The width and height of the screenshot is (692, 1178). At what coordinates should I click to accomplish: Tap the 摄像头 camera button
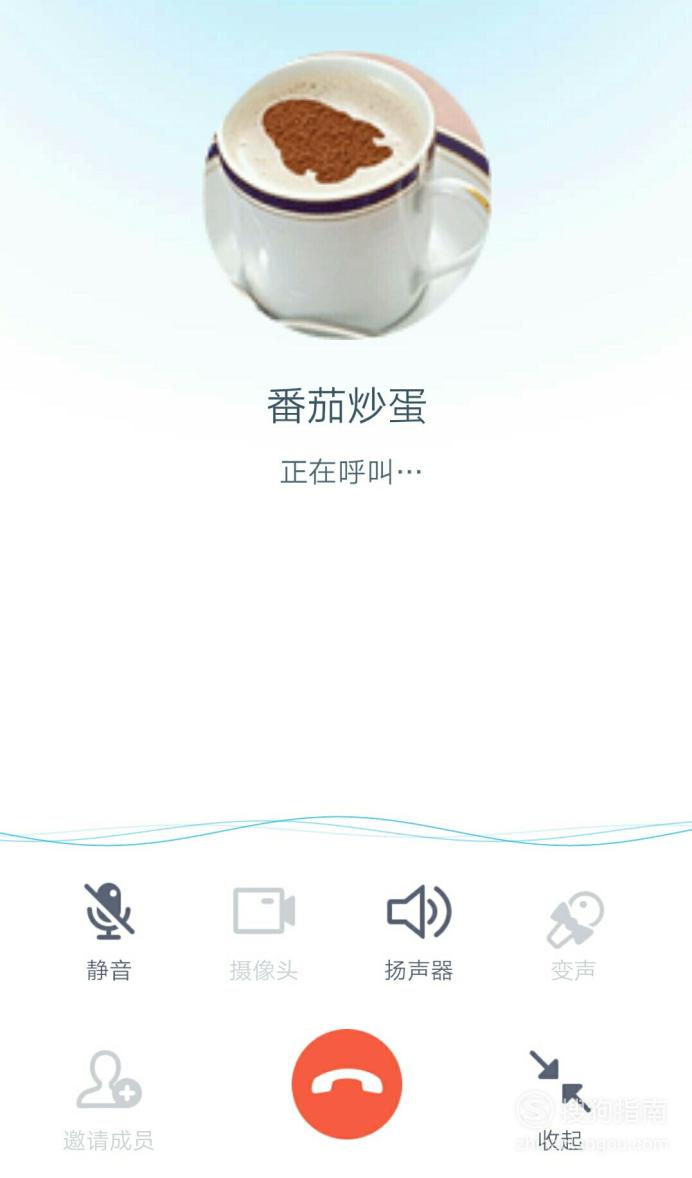click(x=264, y=931)
